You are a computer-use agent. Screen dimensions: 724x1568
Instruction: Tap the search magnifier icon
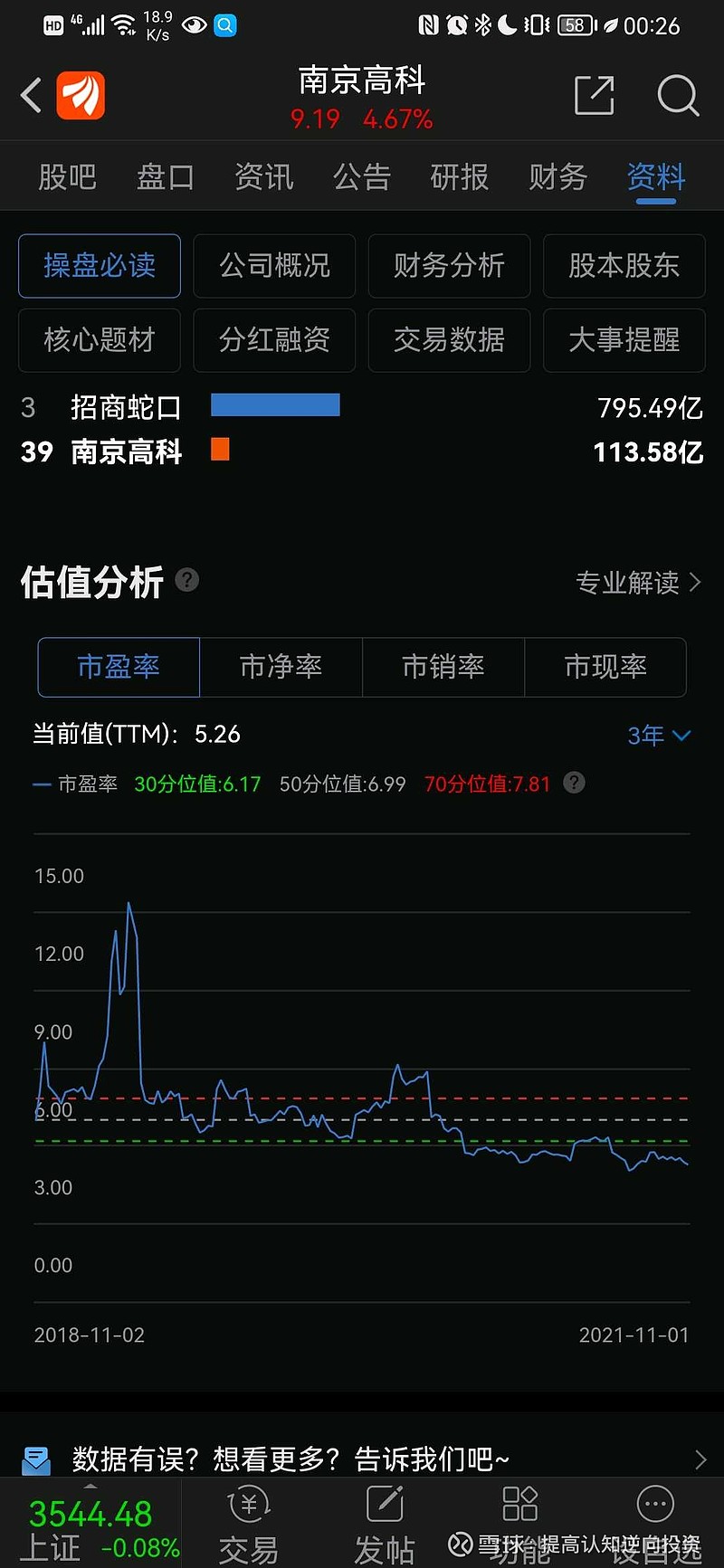[677, 96]
